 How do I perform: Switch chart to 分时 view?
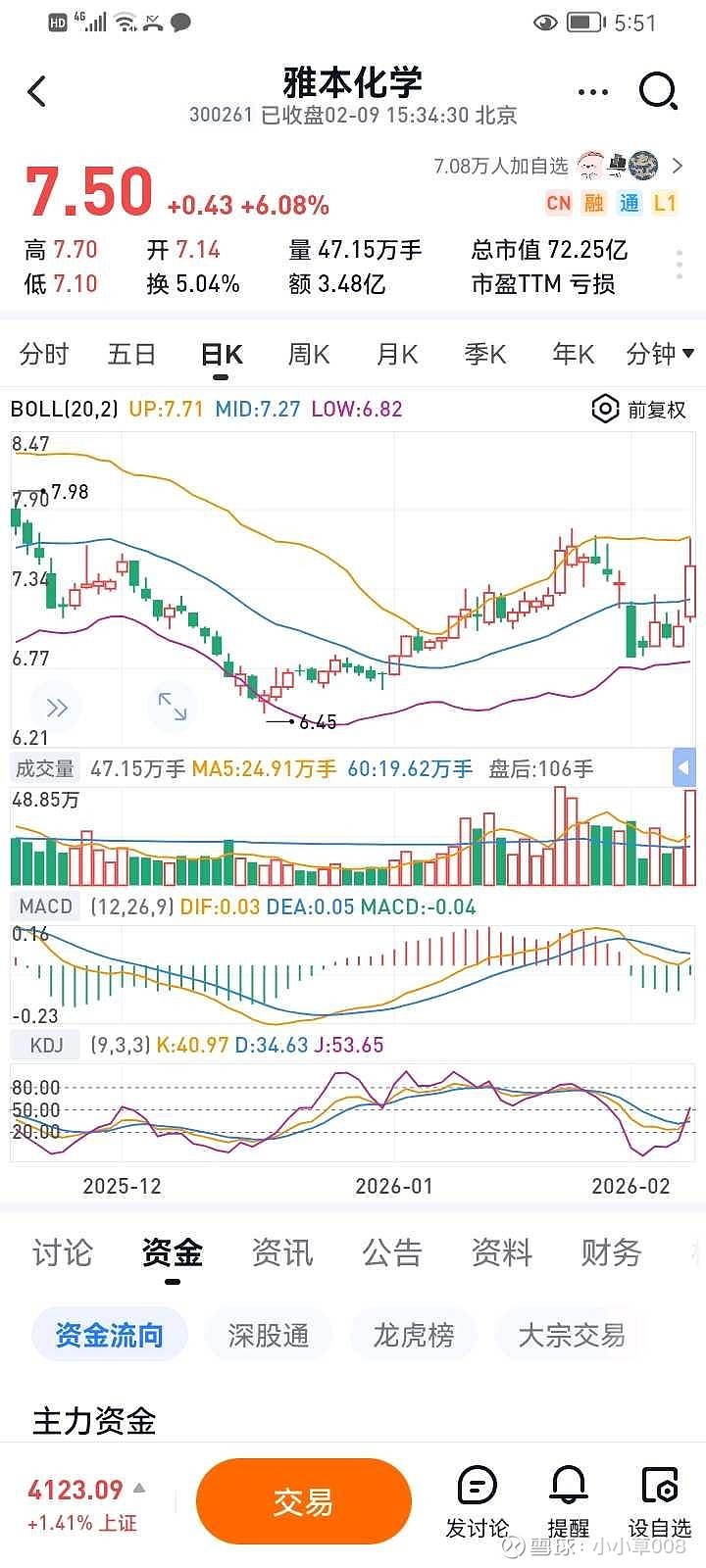click(x=44, y=354)
